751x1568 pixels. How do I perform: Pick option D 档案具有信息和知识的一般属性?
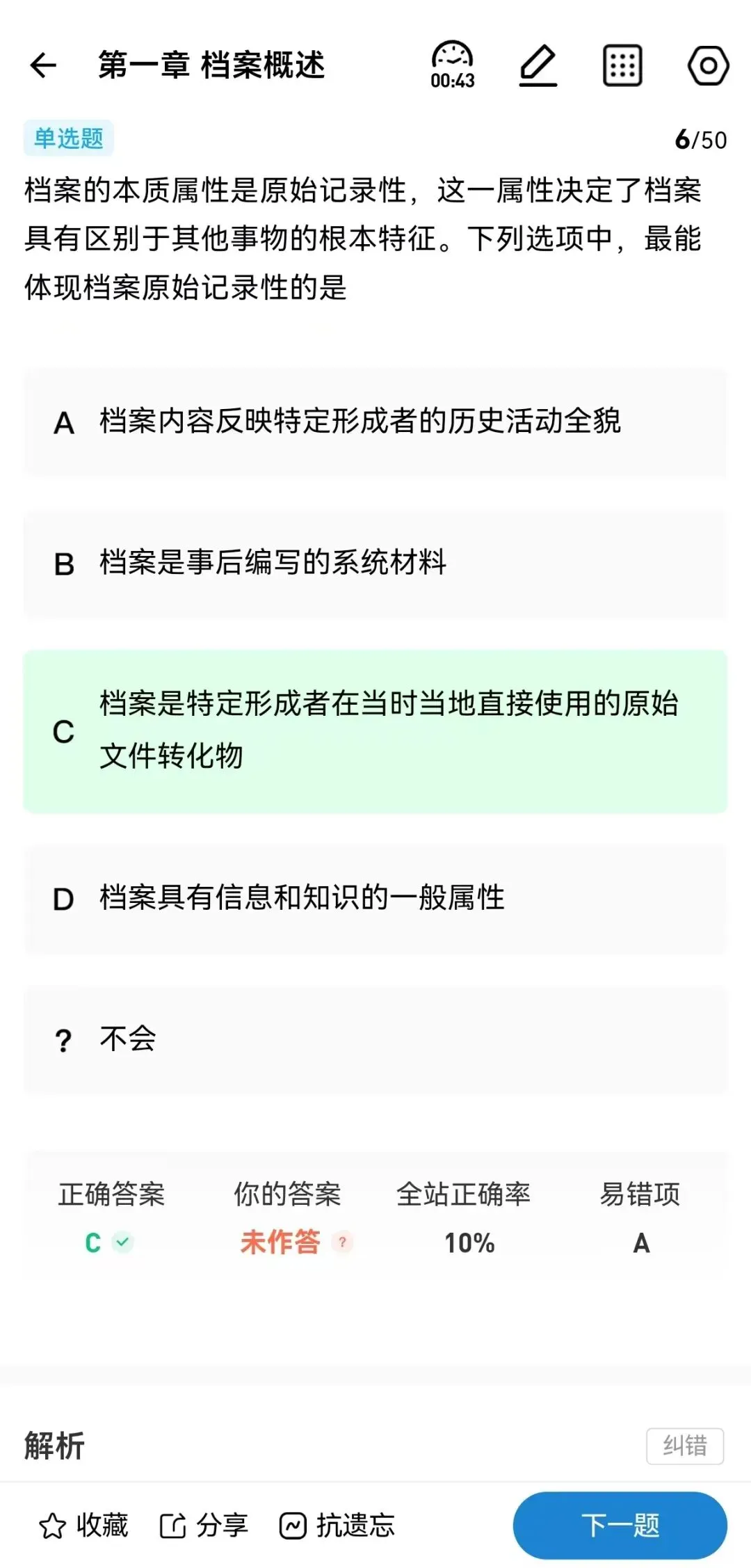pos(375,899)
